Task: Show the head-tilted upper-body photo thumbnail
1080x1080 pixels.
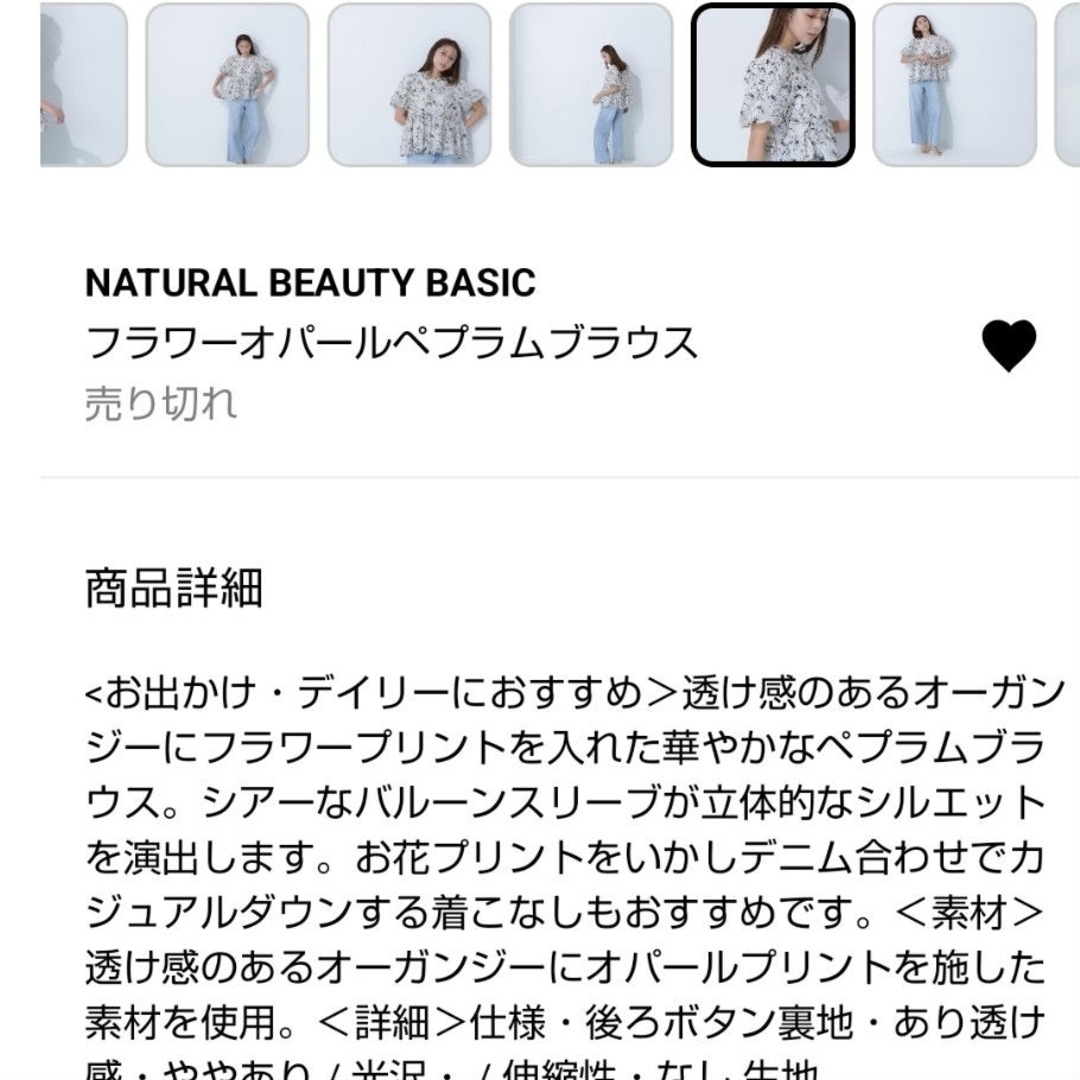Action: pos(410,85)
